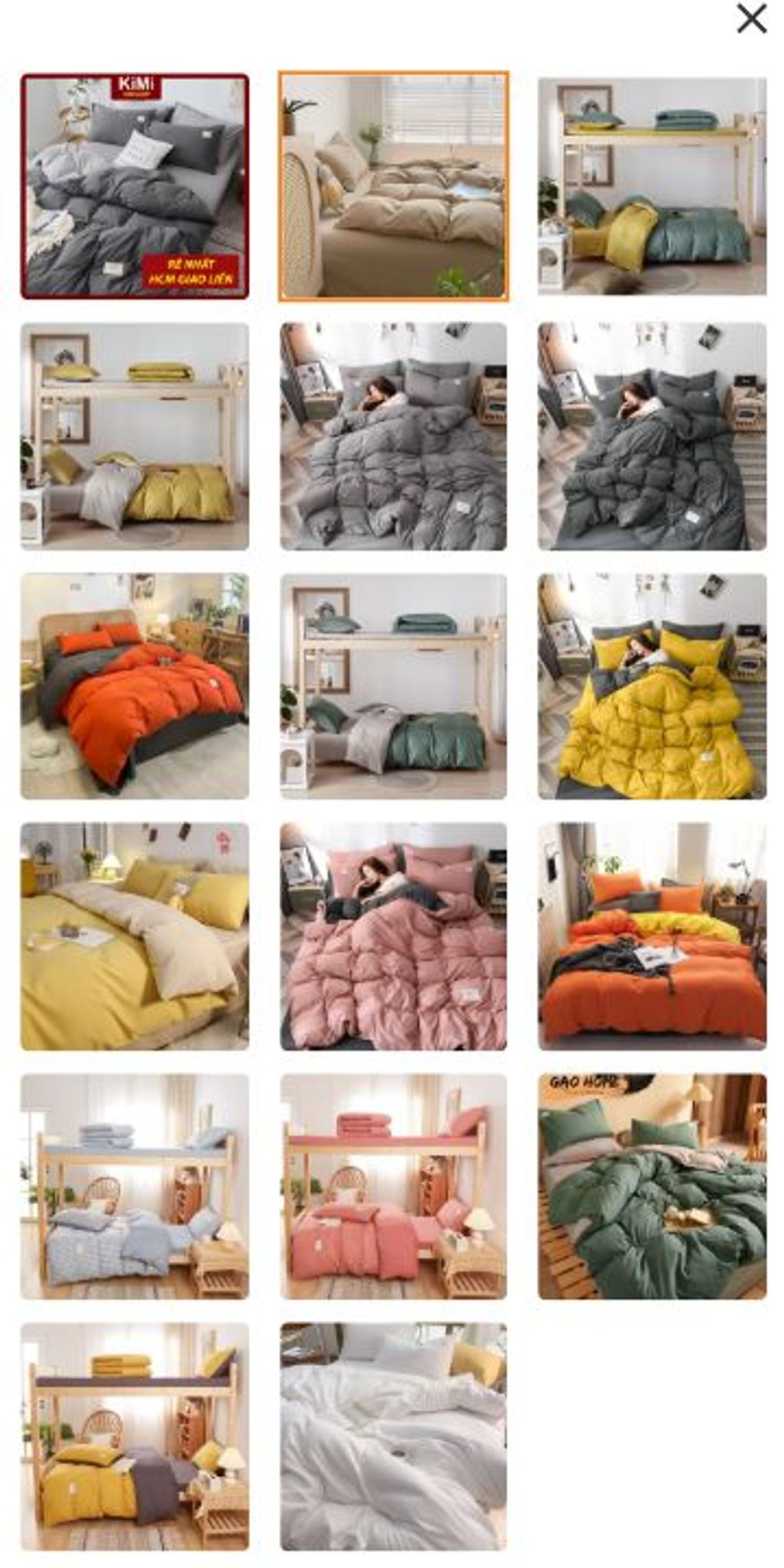Viewport: 784px width, 1568px height.
Task: Open the bunk bed with yellow and gray duvet
Action: click(x=135, y=436)
